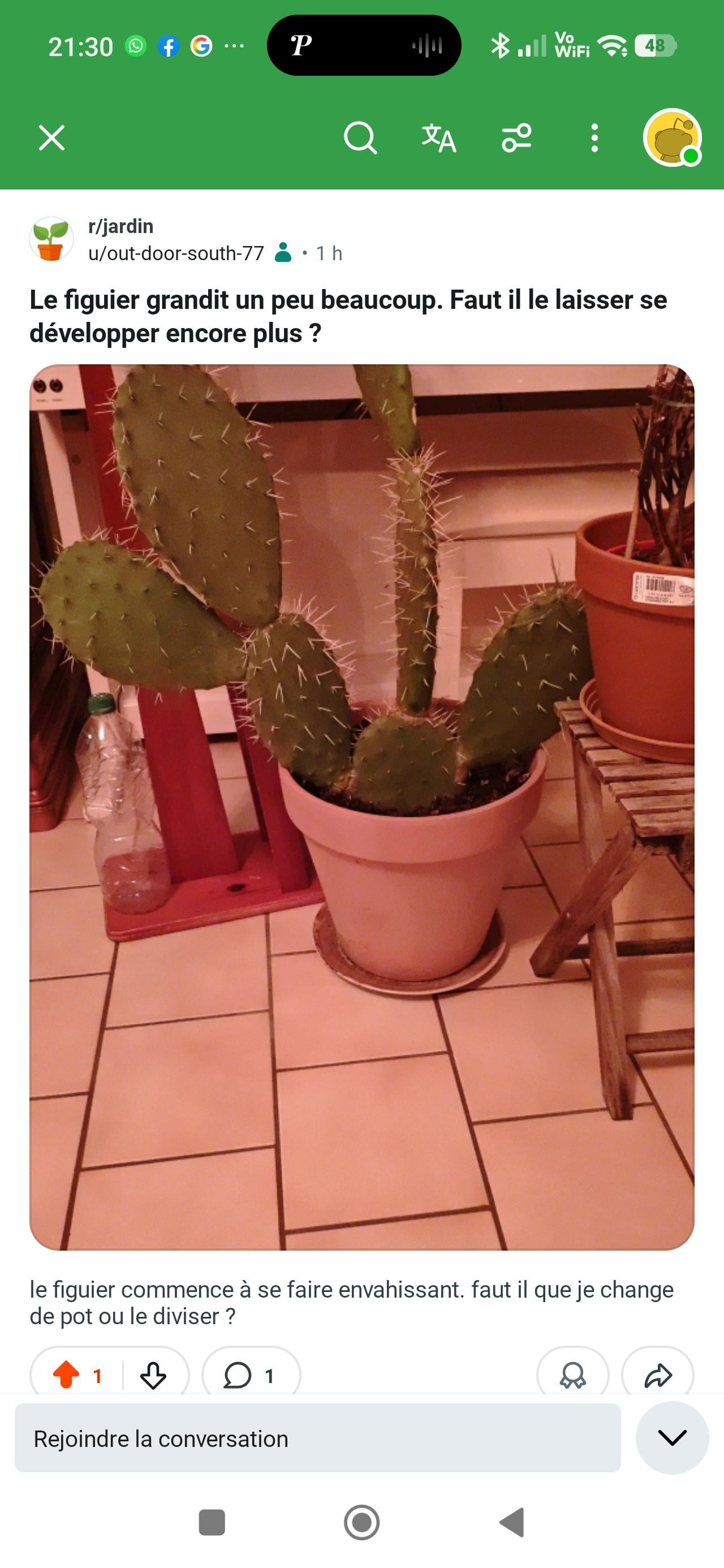Open the cactus photo full screen

(361, 807)
